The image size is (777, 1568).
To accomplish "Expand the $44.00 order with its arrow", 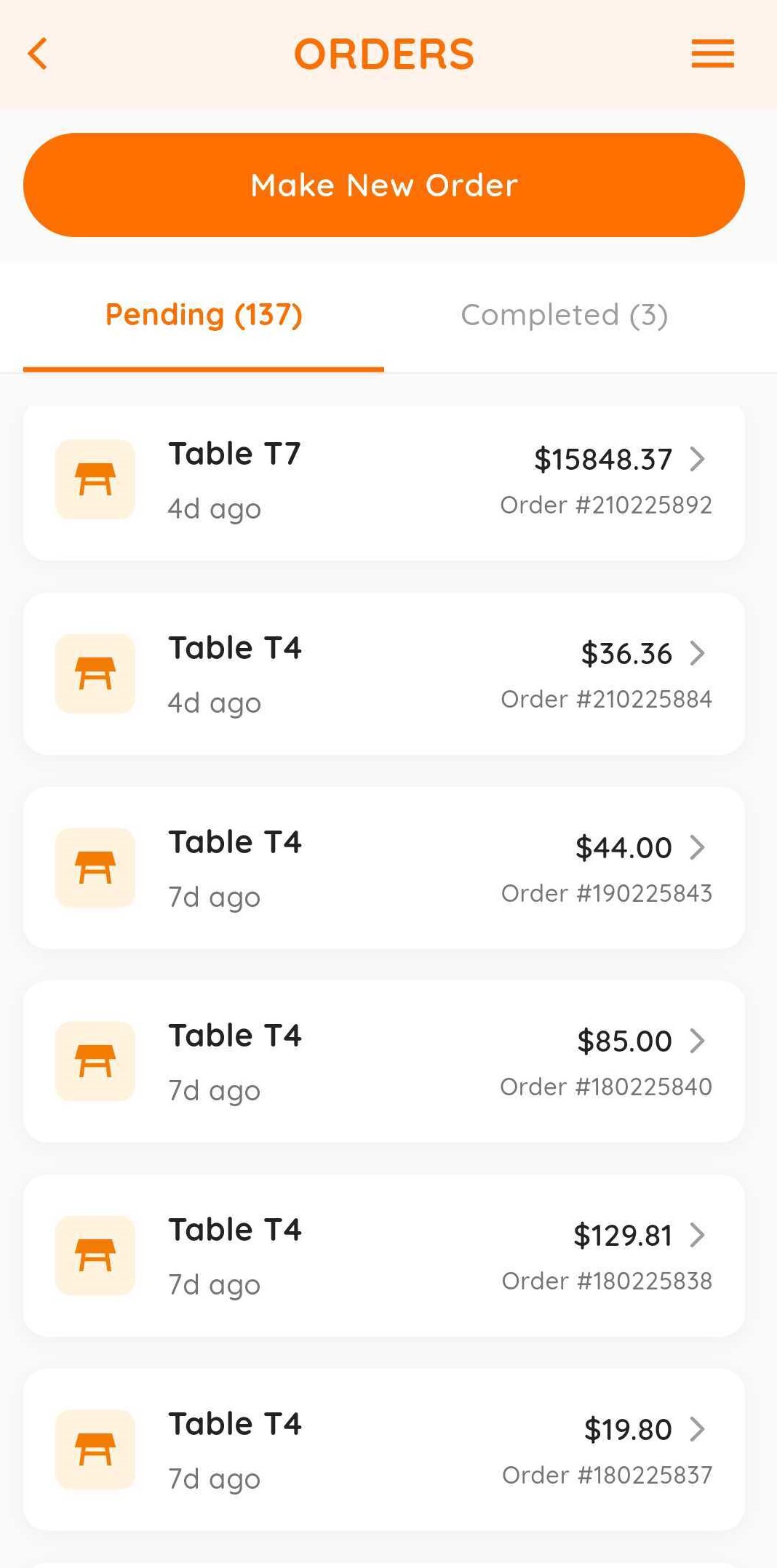I will tap(698, 847).
